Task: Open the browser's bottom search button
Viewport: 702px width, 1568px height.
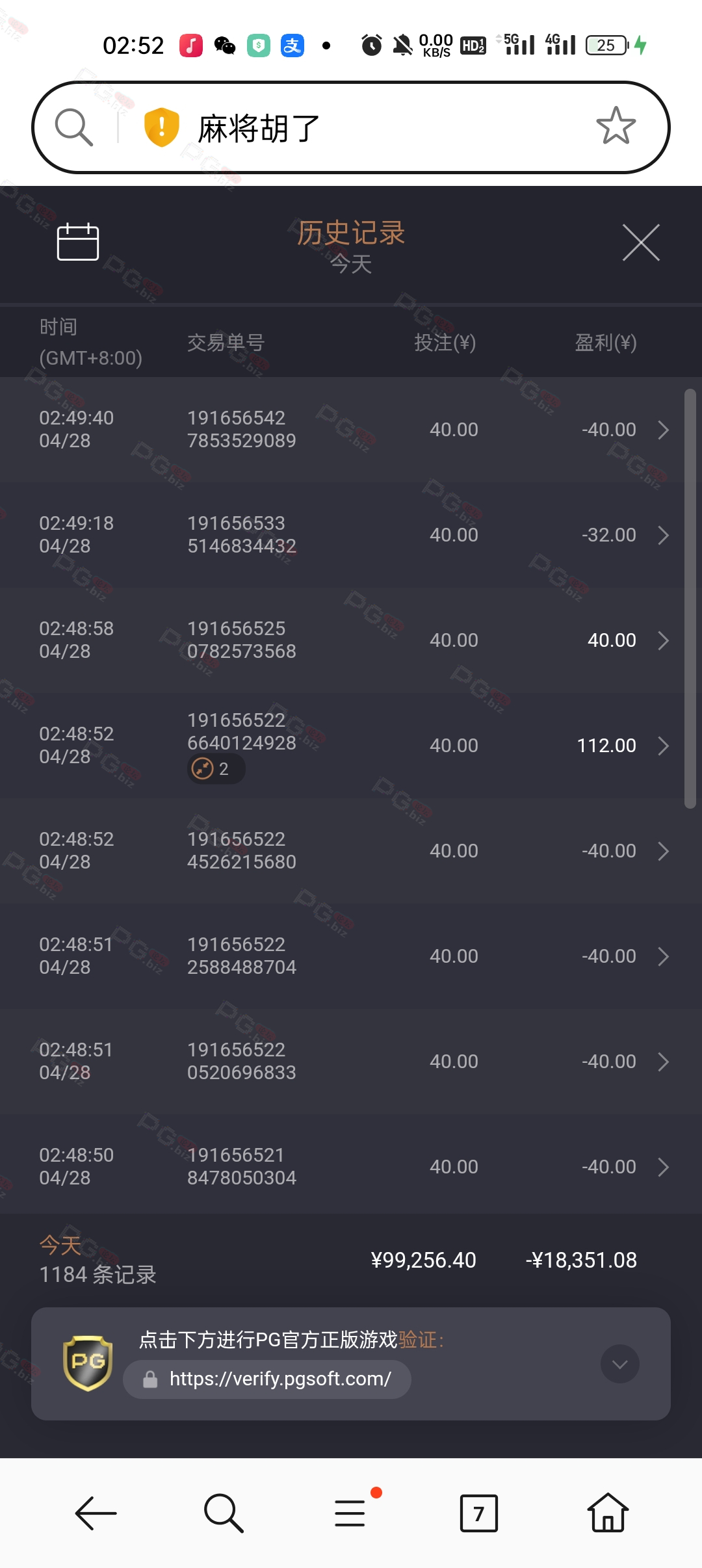Action: coord(223,1513)
